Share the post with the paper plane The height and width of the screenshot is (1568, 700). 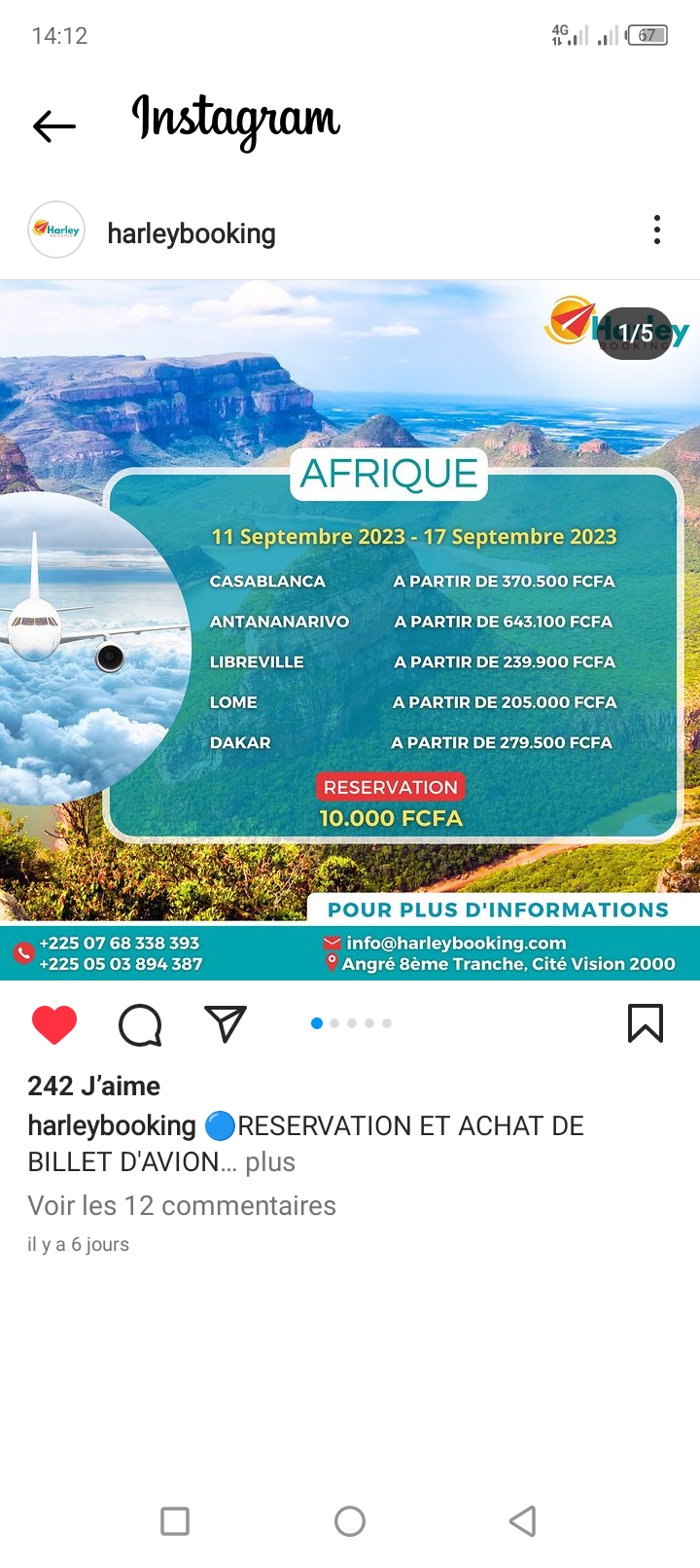point(226,1023)
